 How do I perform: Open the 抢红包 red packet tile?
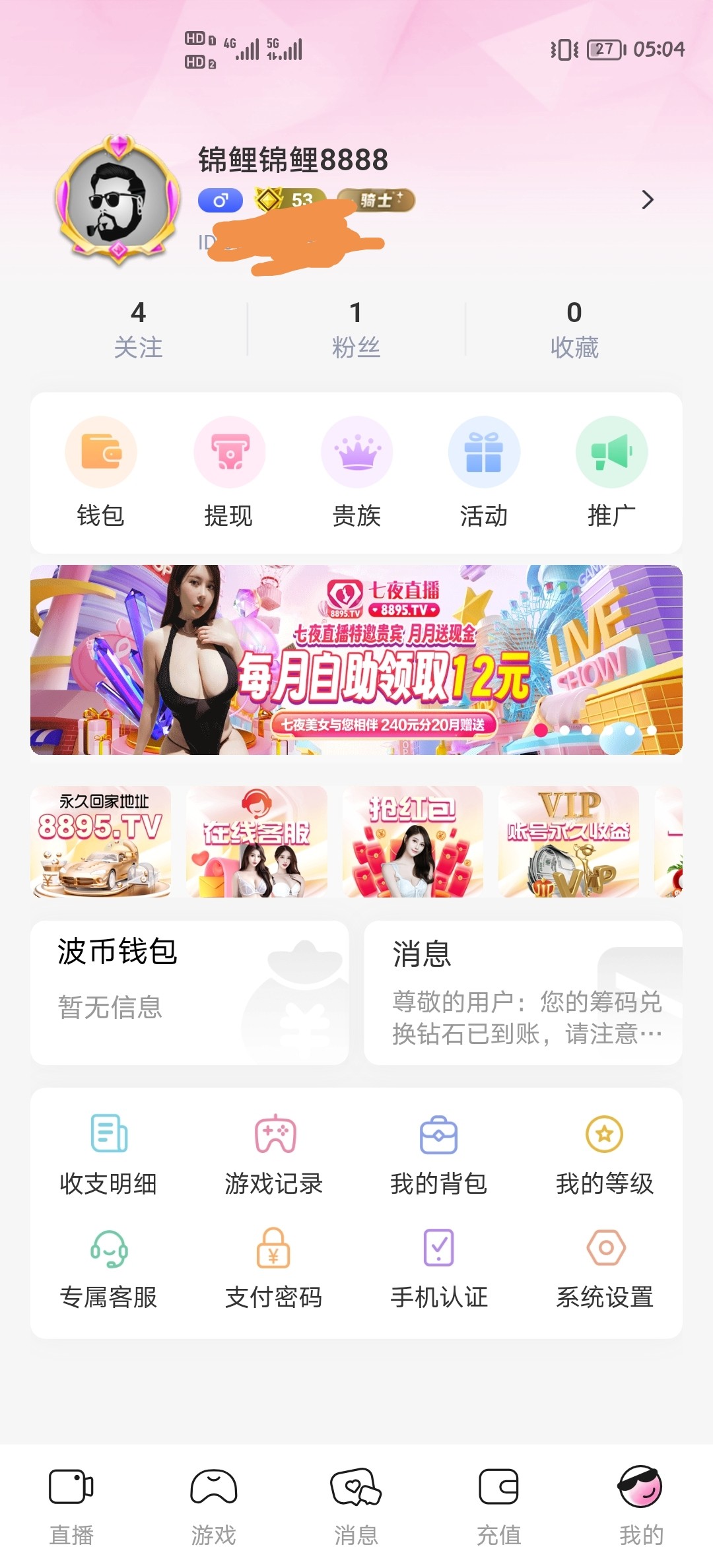pos(413,841)
